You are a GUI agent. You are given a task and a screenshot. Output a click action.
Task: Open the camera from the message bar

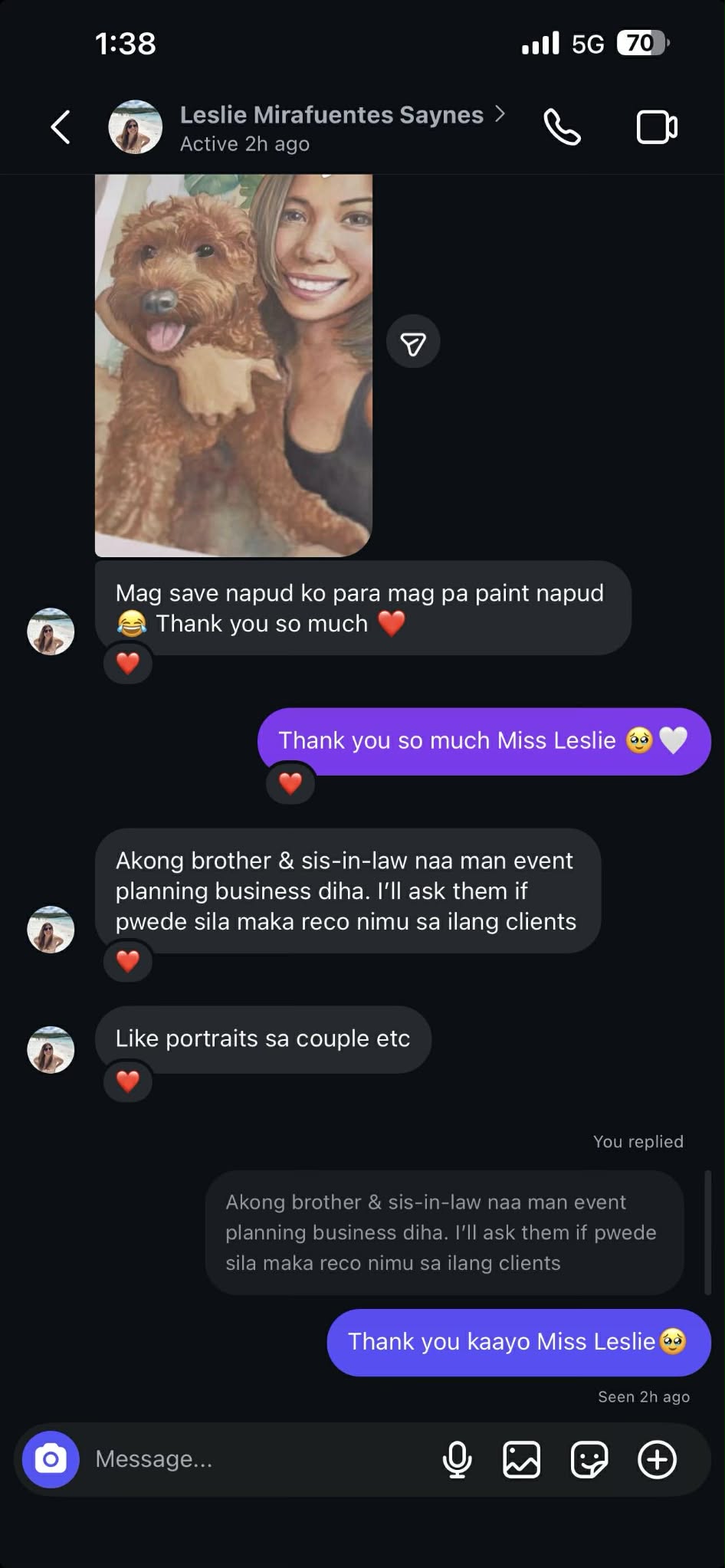tap(51, 1459)
